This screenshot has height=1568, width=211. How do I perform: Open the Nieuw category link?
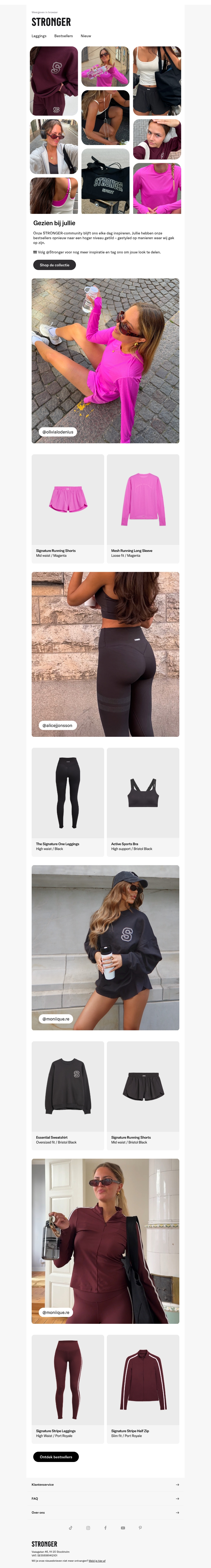86,36
